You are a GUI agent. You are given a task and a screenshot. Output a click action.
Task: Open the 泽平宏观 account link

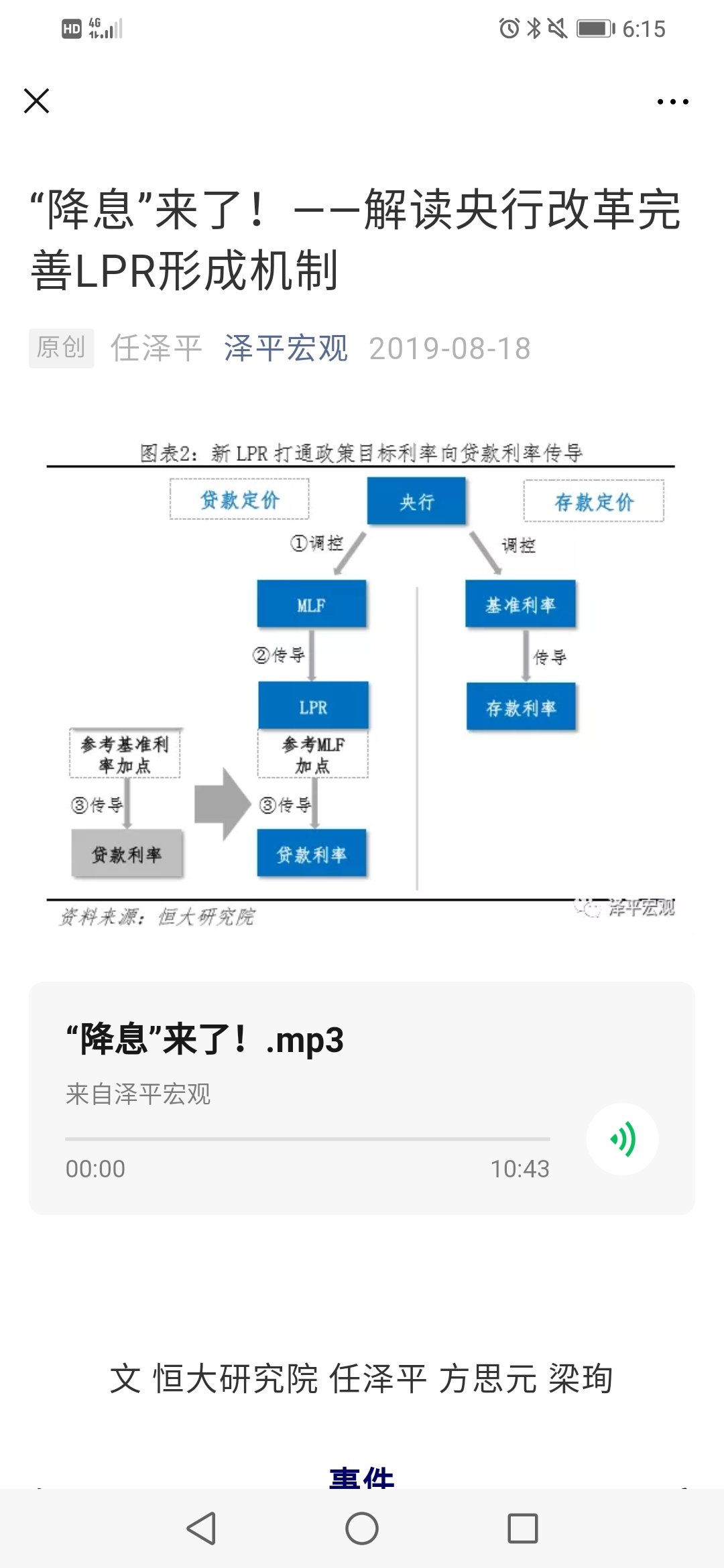point(286,348)
